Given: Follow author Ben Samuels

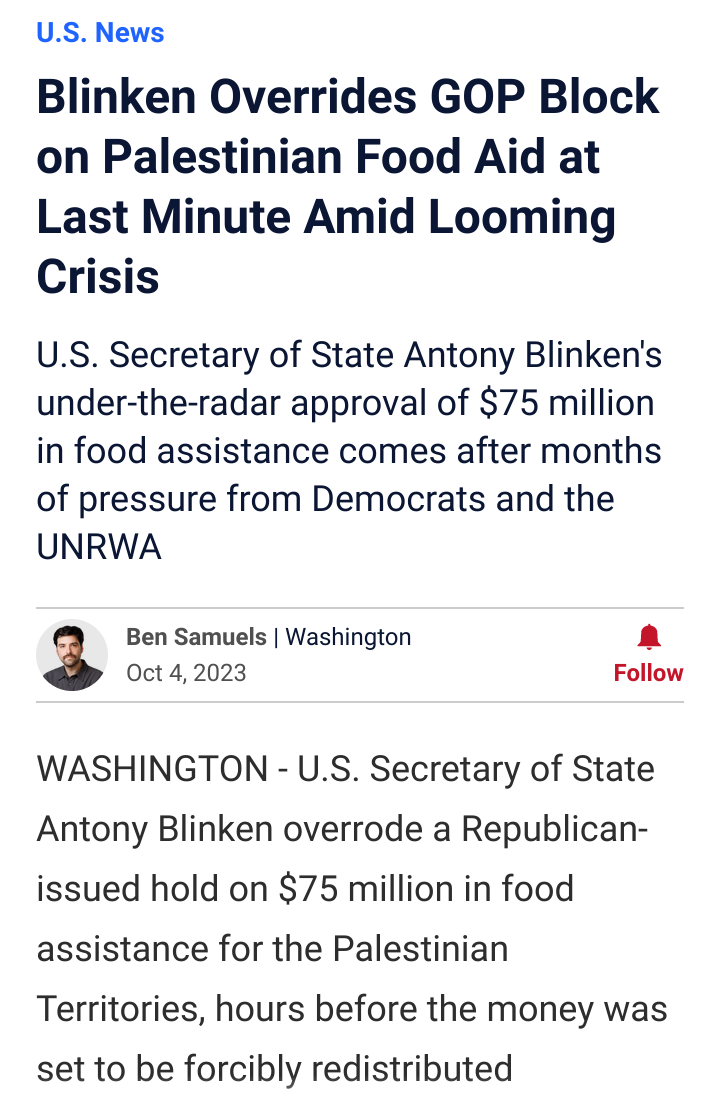Looking at the screenshot, I should [x=648, y=655].
